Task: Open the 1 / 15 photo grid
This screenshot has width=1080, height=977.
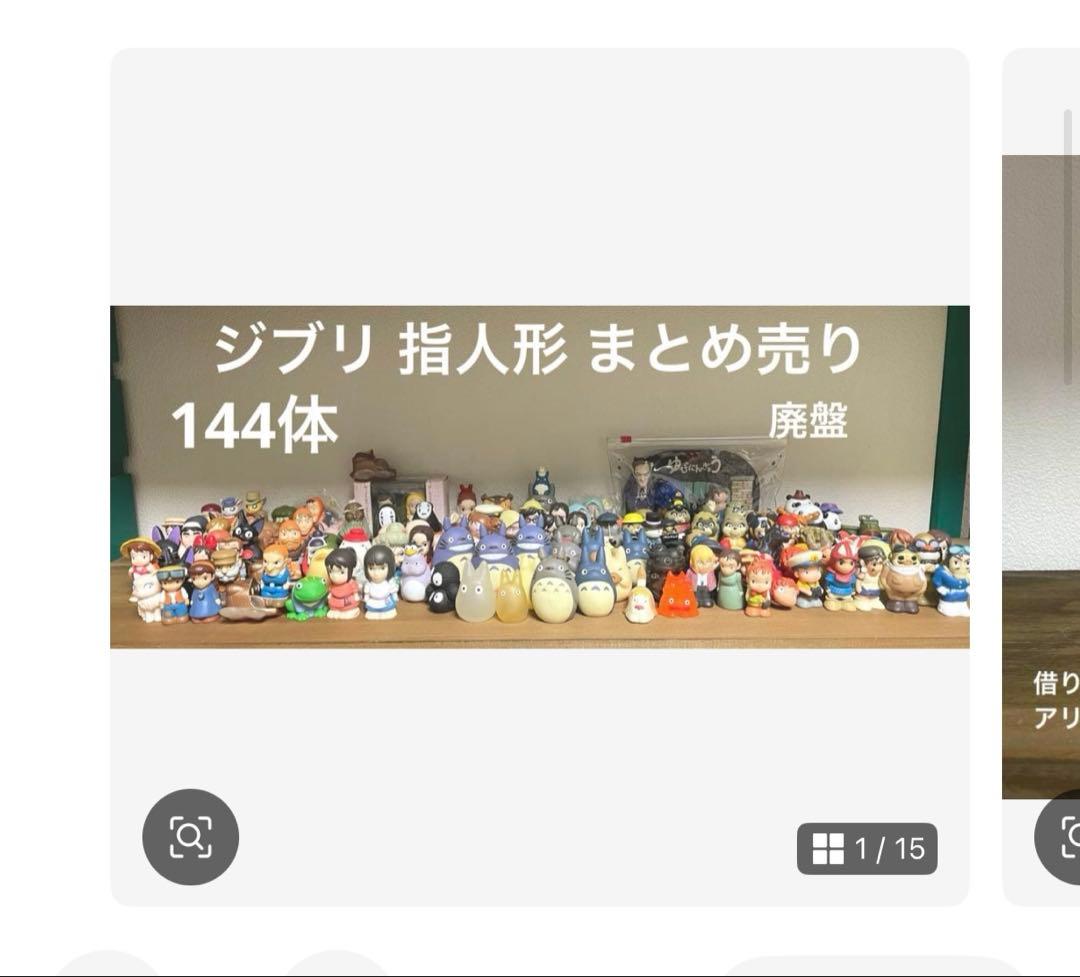Action: tap(867, 849)
